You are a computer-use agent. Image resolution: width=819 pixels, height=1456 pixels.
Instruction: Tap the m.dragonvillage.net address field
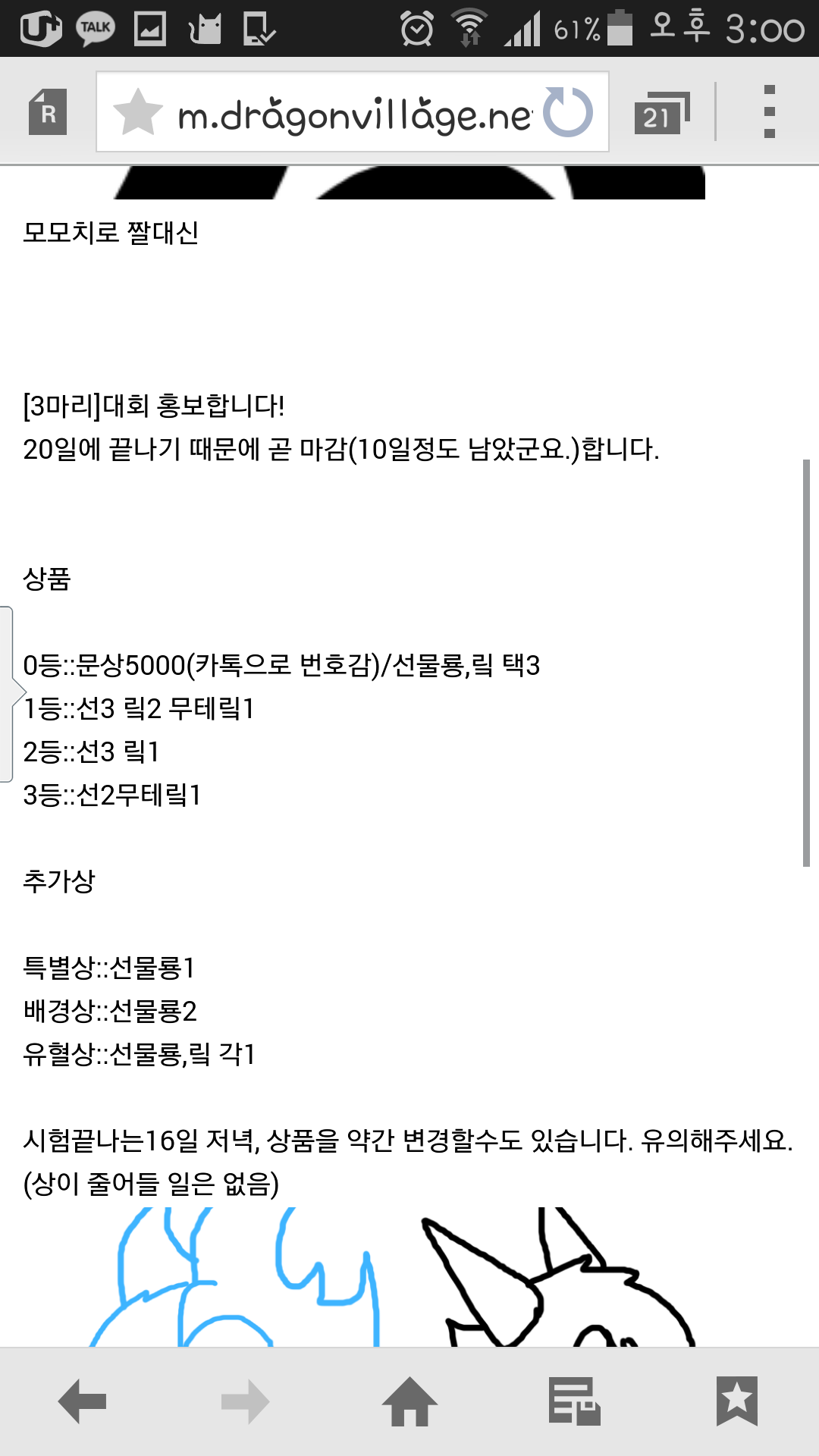[353, 114]
